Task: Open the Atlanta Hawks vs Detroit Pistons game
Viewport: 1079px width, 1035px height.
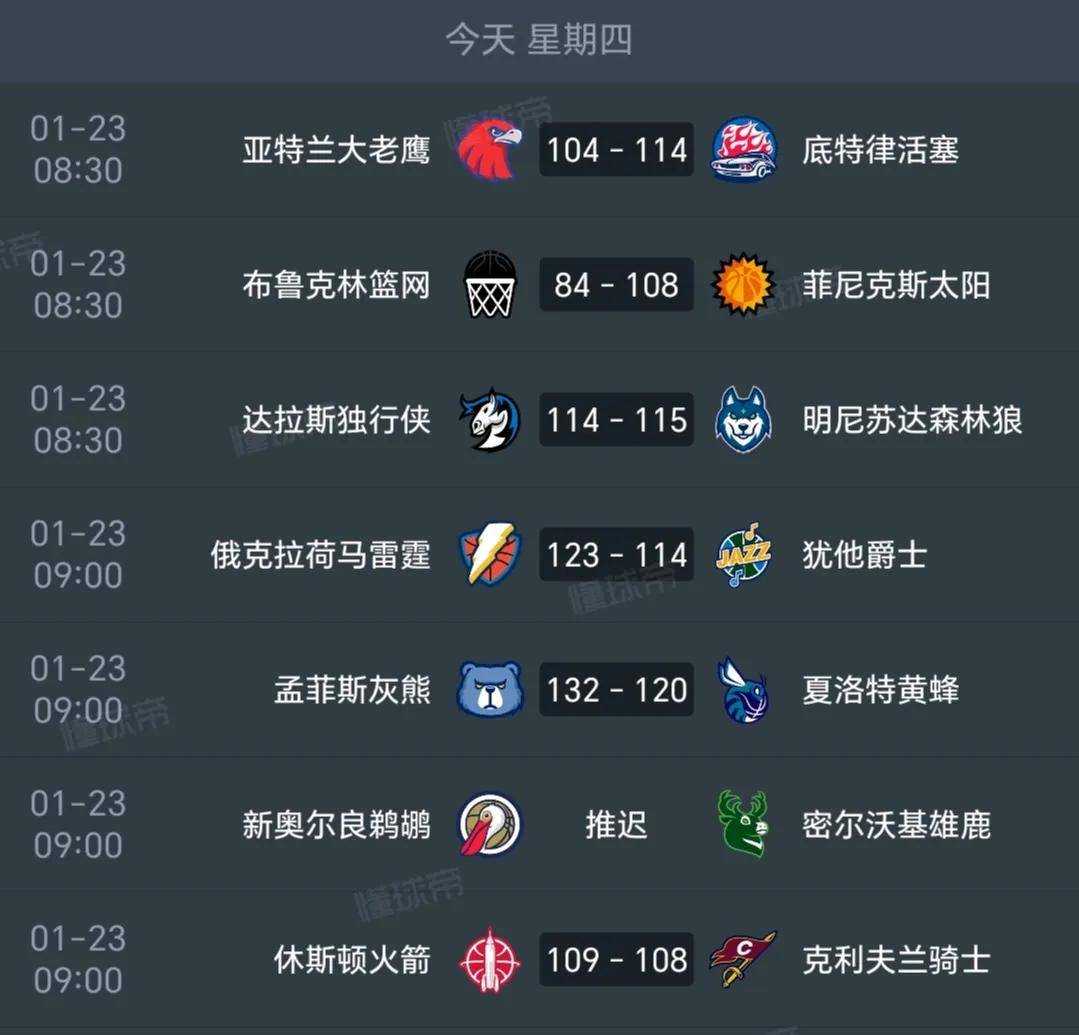Action: tap(616, 150)
